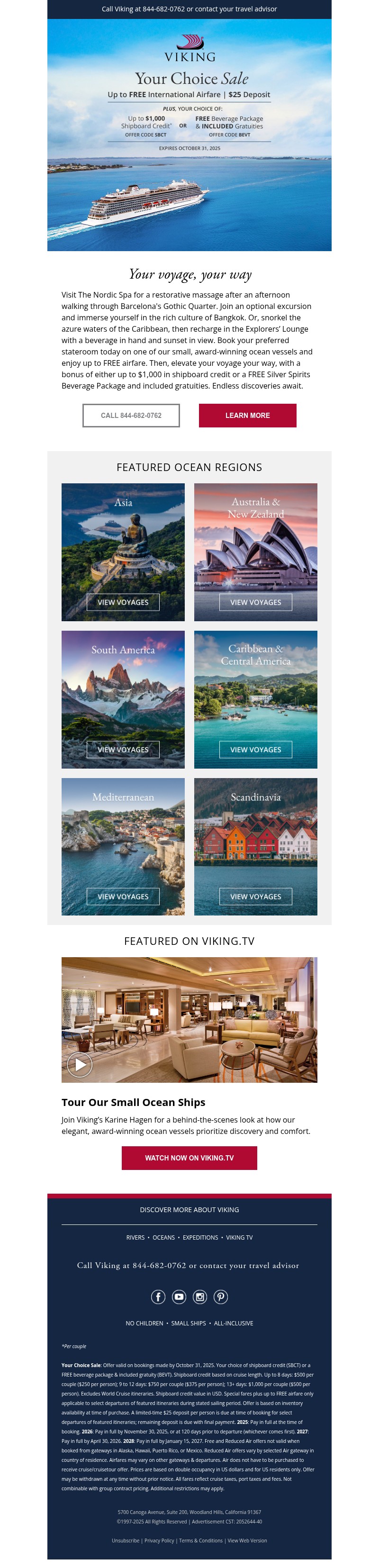View voyages for Asia
Image resolution: width=379 pixels, height=1568 pixels.
pos(123,602)
